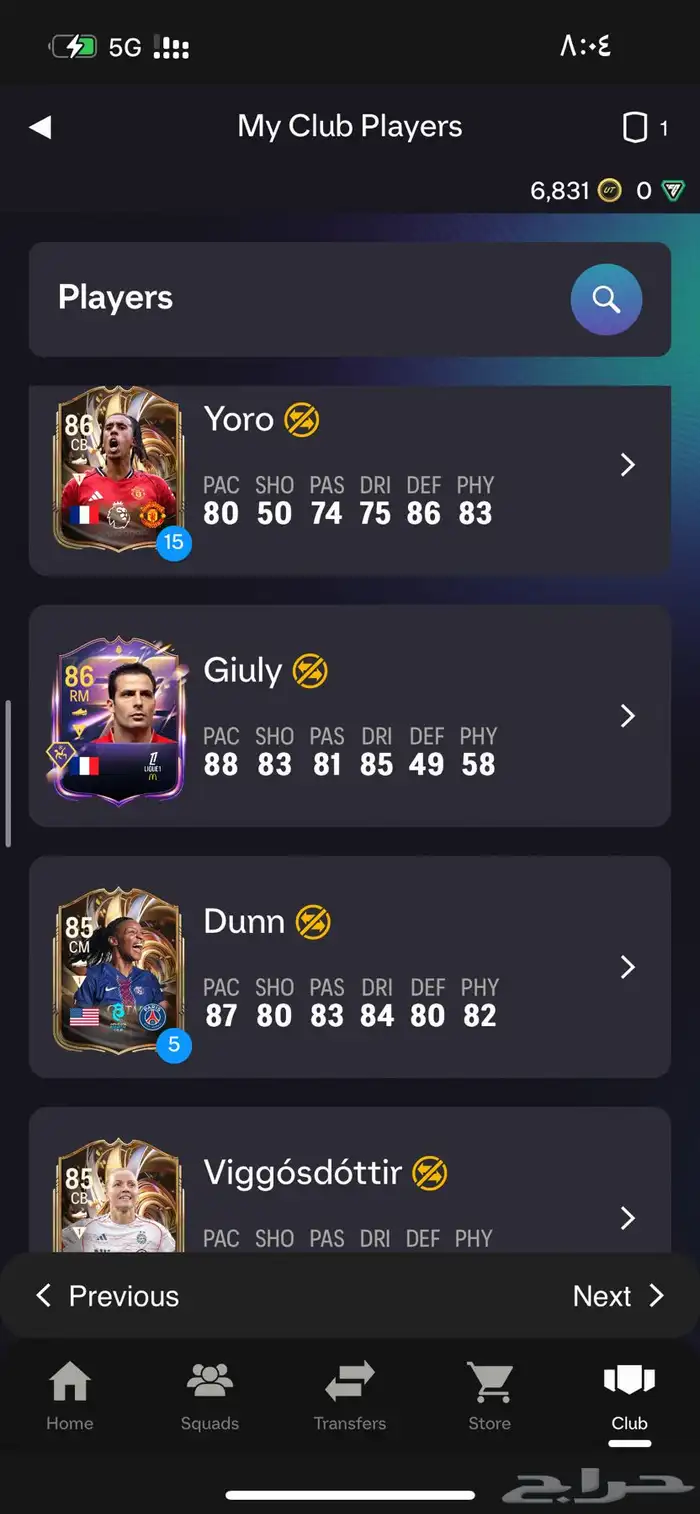Open Giuly player card
700x1514 pixels.
[118, 718]
